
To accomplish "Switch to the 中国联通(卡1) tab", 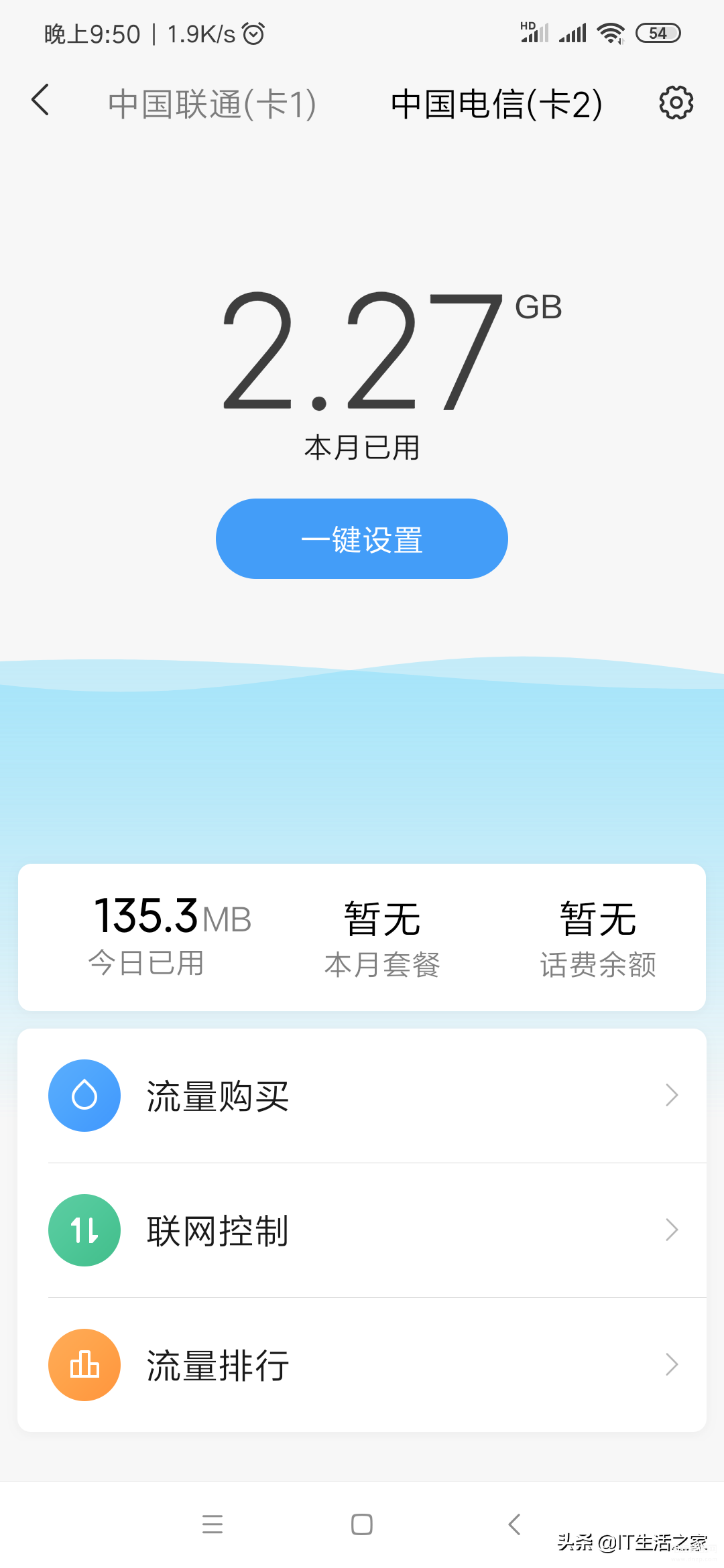I will (212, 105).
